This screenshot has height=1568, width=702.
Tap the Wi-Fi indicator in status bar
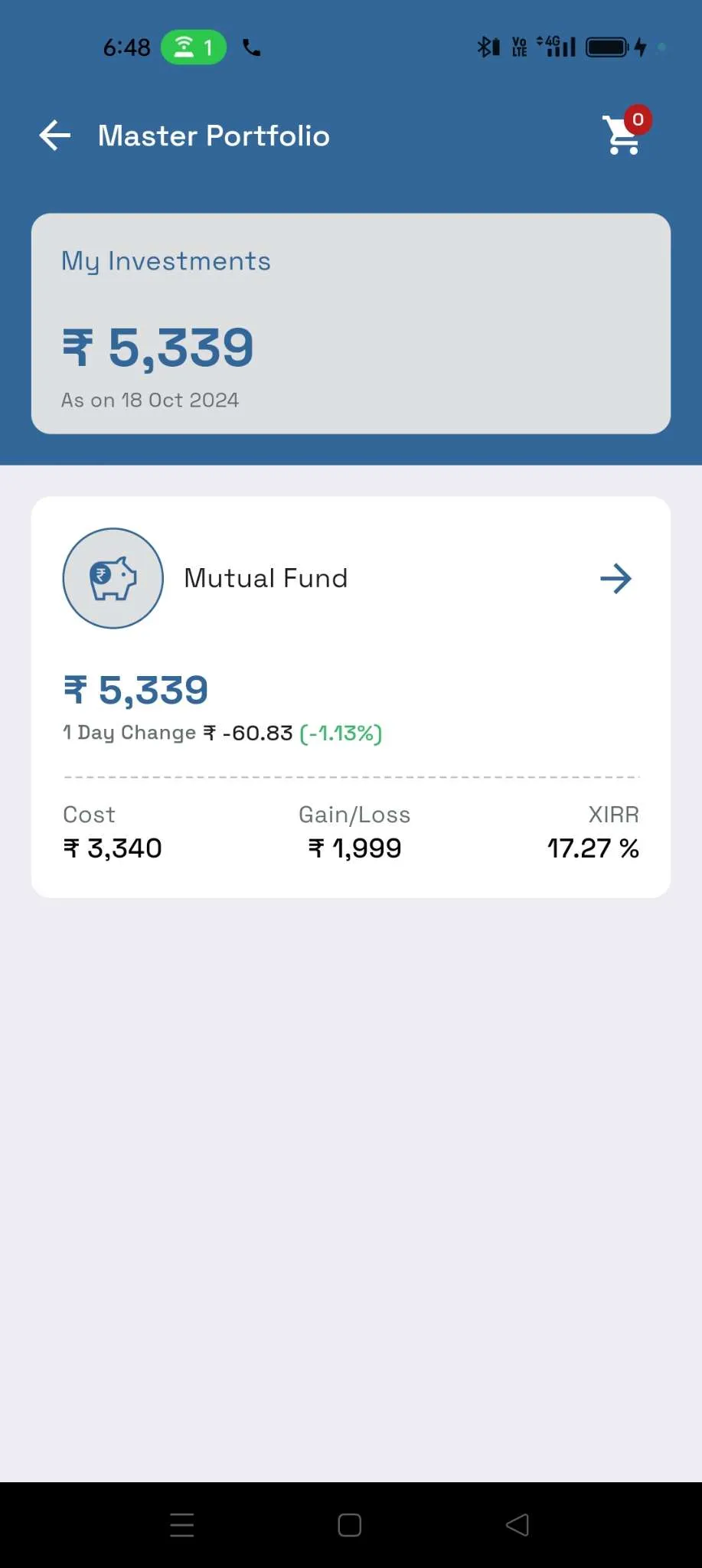click(182, 47)
